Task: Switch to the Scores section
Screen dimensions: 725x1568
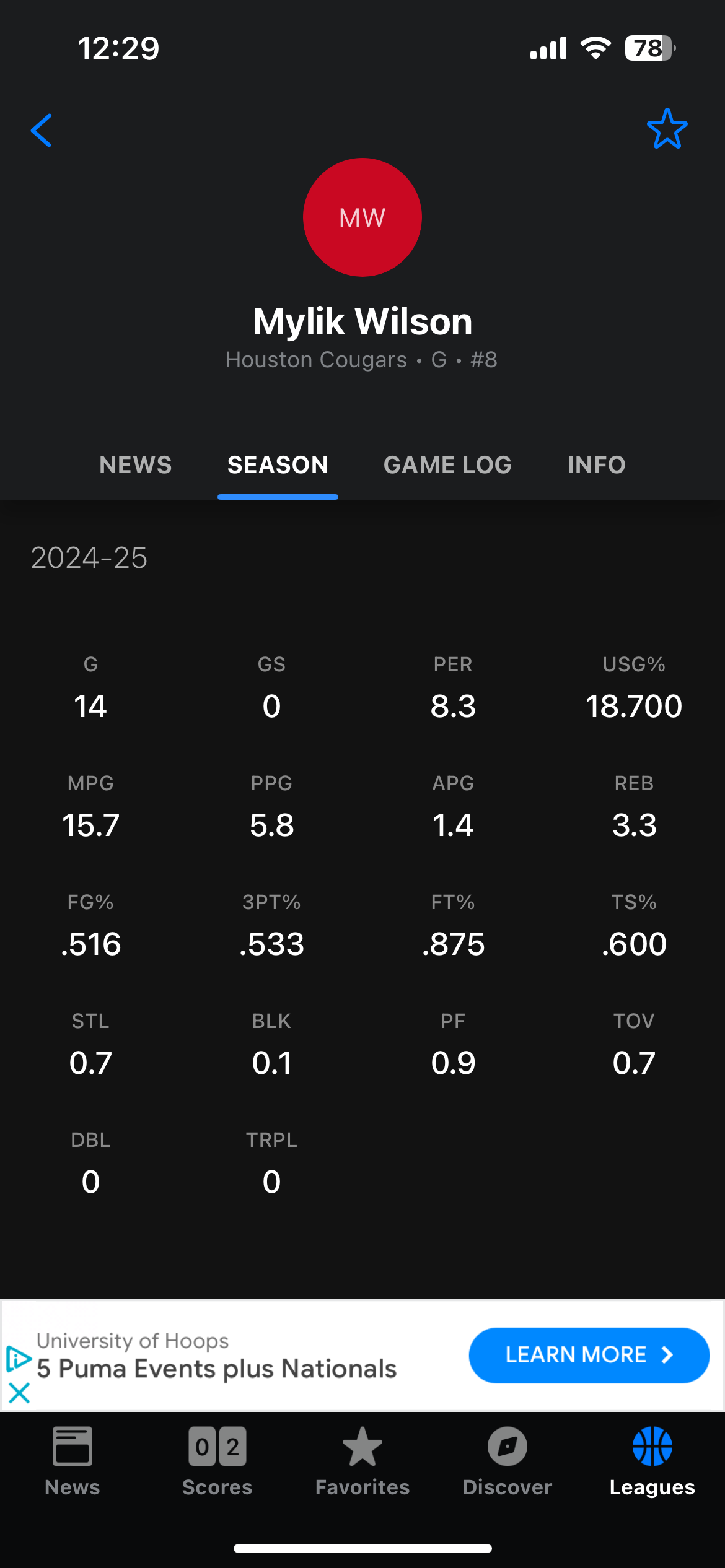Action: tap(217, 1461)
